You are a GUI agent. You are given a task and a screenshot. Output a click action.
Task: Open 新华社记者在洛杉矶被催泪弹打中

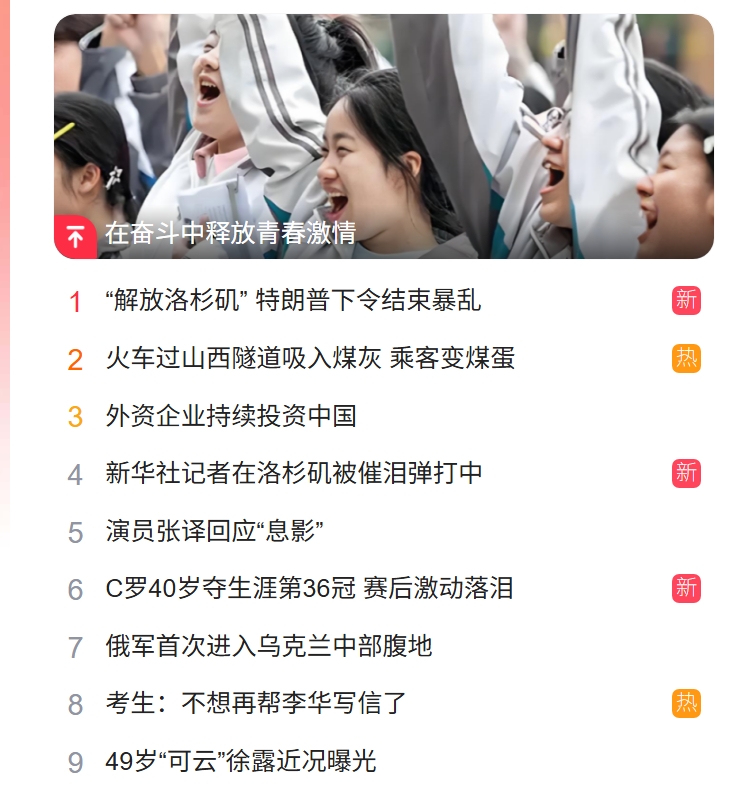pos(294,473)
